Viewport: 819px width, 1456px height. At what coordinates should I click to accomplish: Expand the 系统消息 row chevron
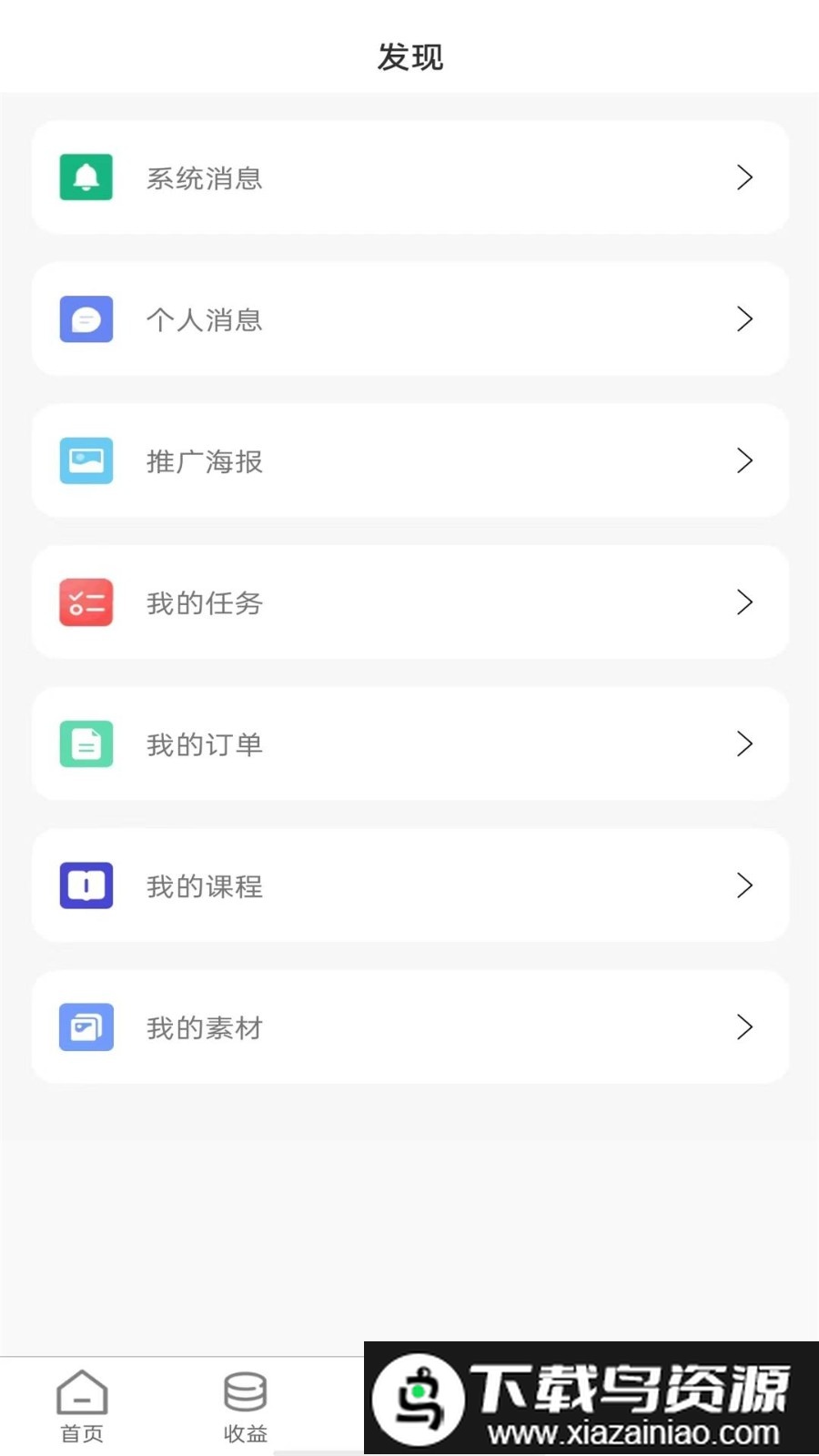[x=746, y=177]
